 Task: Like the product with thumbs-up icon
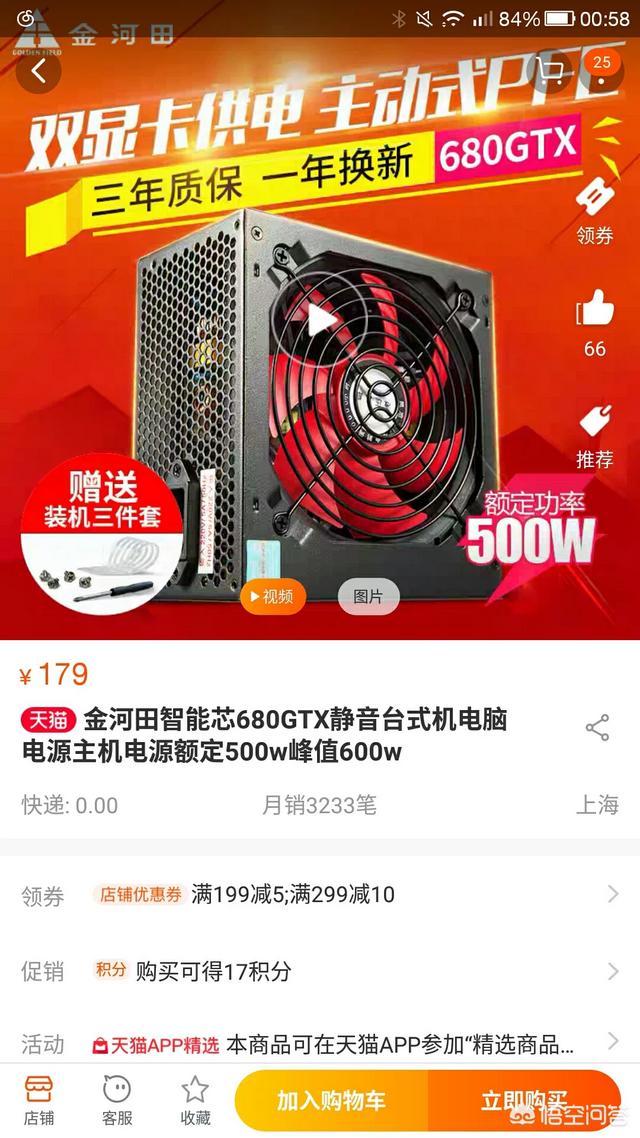595,323
